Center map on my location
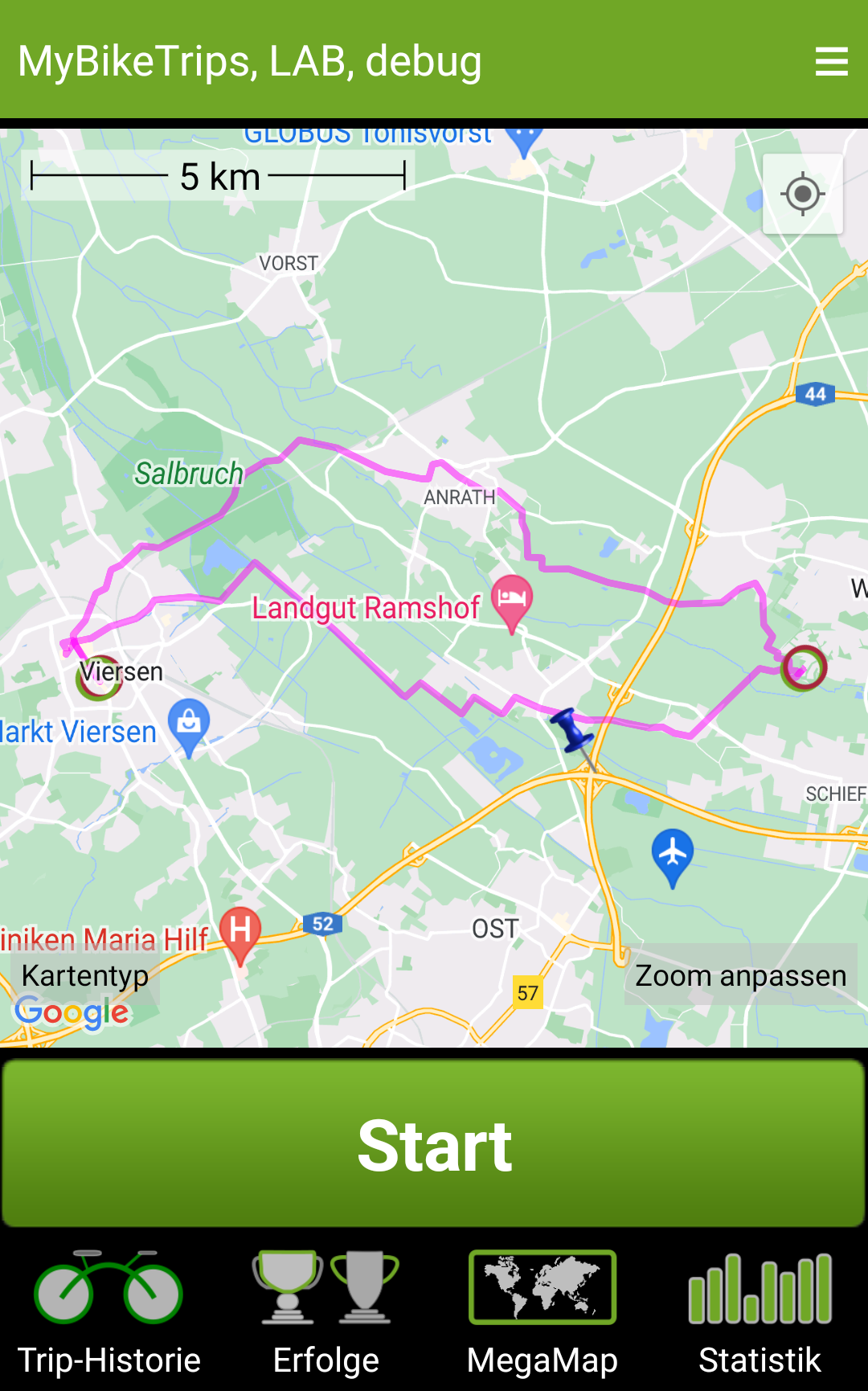 point(803,195)
